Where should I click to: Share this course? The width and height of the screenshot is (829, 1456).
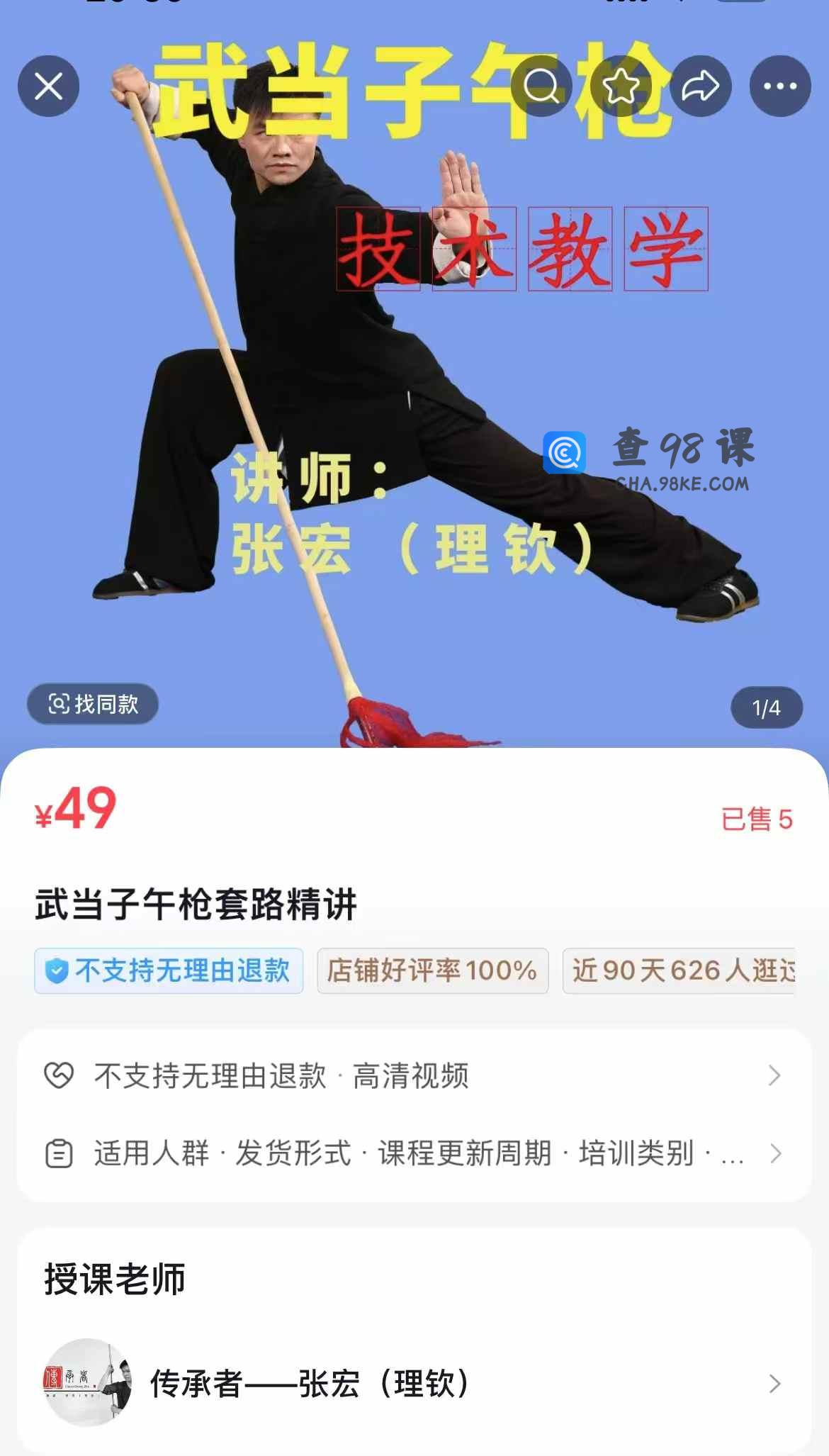pos(700,86)
